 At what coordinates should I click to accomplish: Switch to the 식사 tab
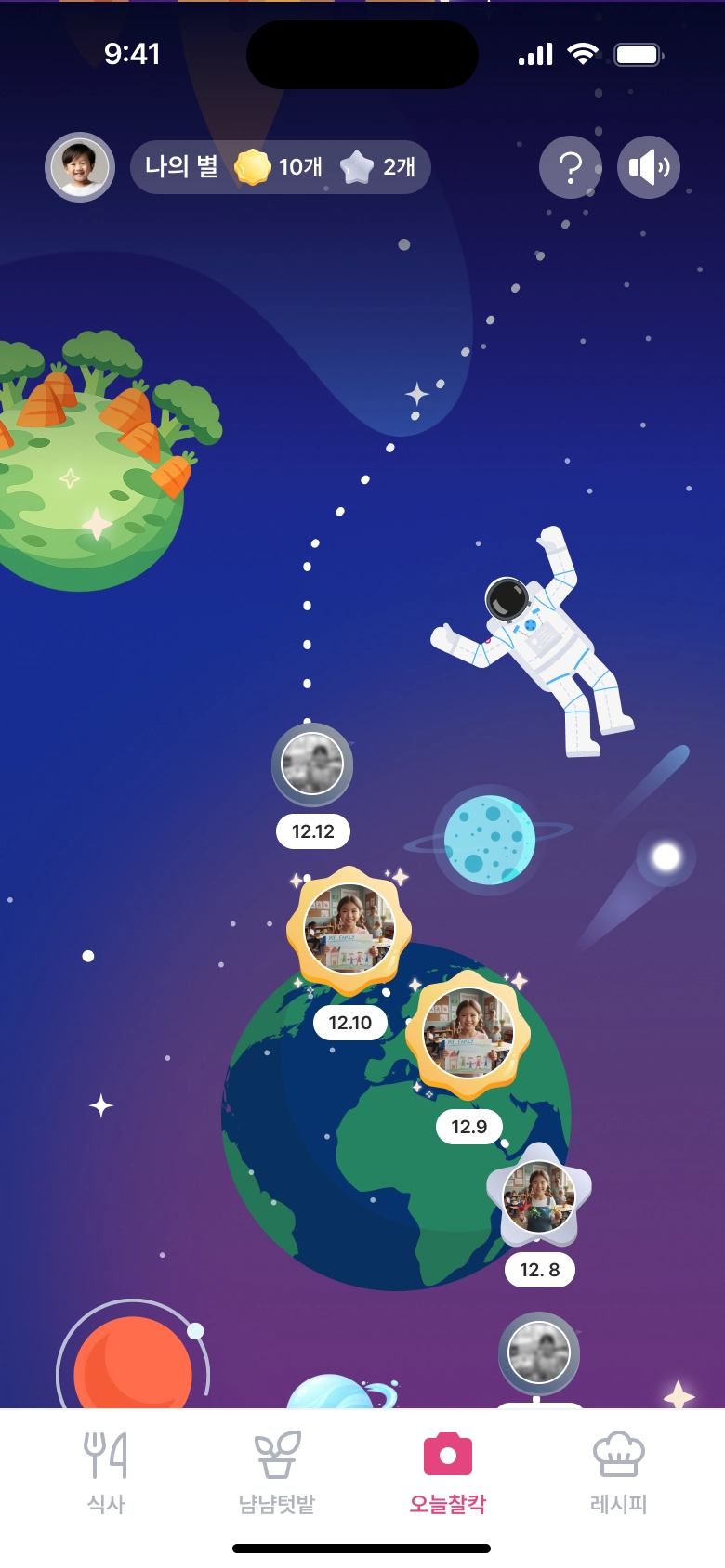tap(106, 1472)
